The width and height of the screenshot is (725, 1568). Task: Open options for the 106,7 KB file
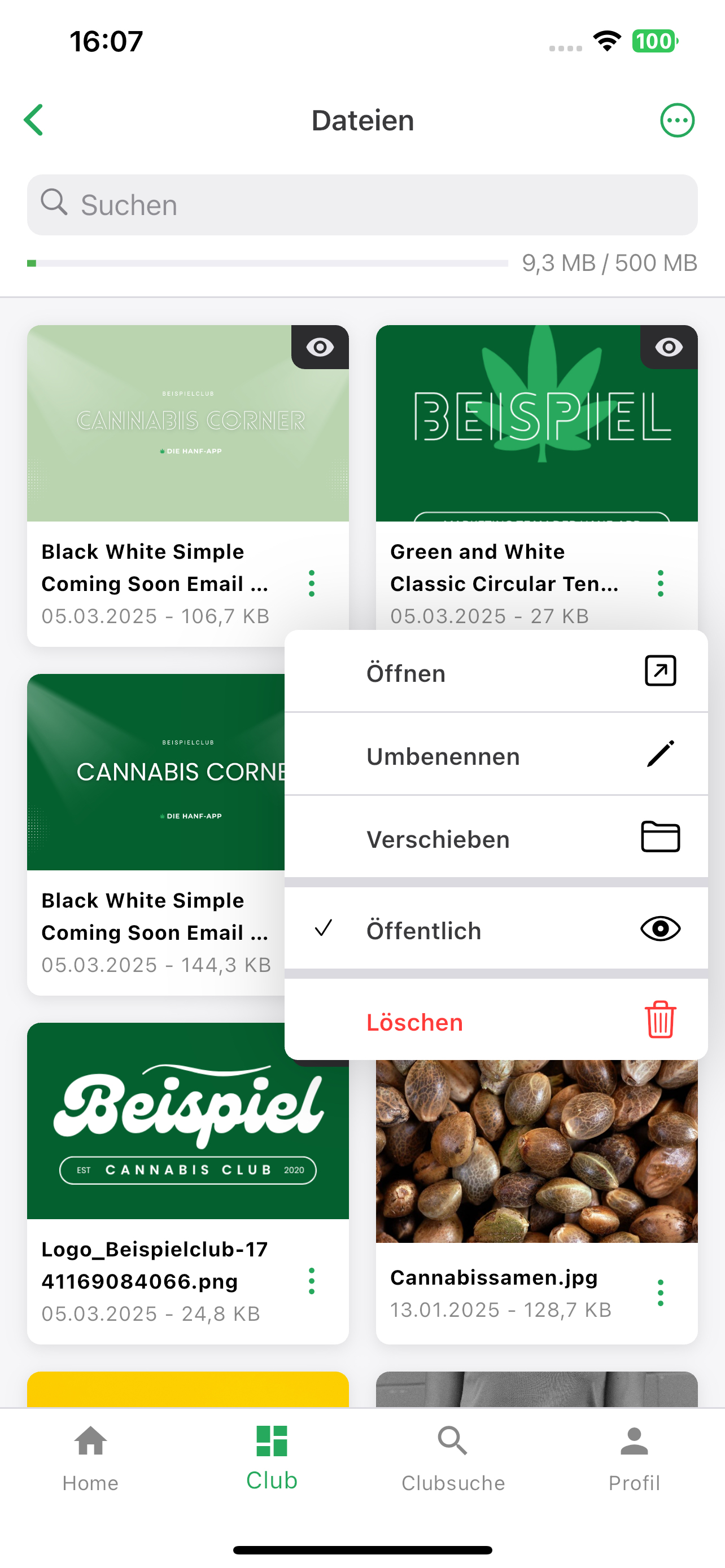pyautogui.click(x=312, y=583)
